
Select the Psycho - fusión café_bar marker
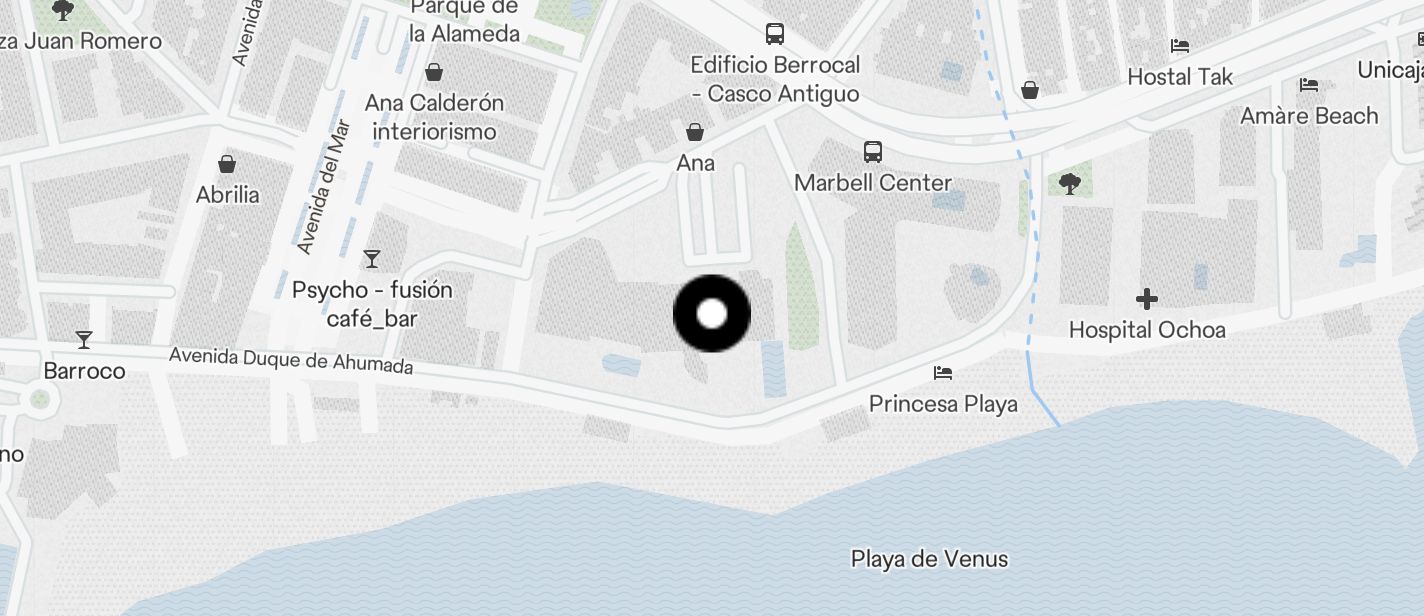point(372,259)
